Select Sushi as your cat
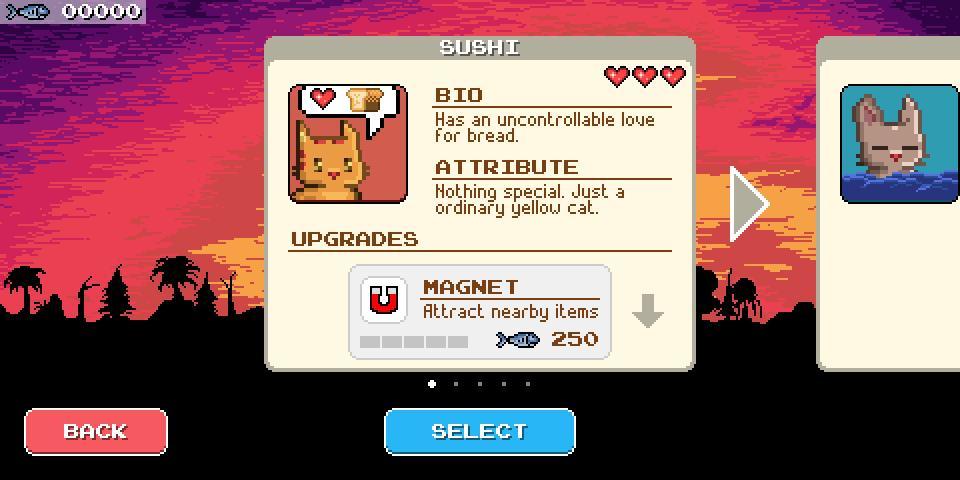The width and height of the screenshot is (960, 480). [479, 431]
